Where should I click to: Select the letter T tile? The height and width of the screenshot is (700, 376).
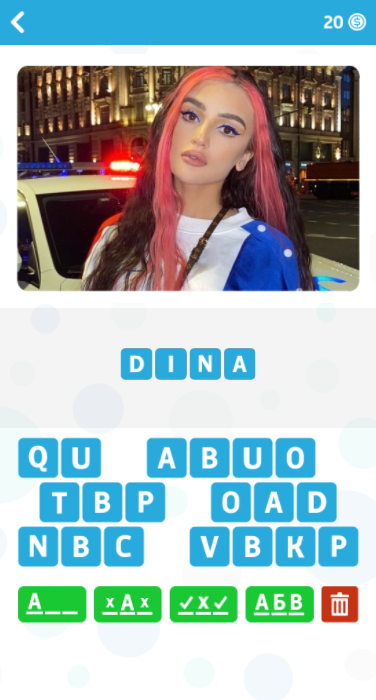[x=59, y=502]
